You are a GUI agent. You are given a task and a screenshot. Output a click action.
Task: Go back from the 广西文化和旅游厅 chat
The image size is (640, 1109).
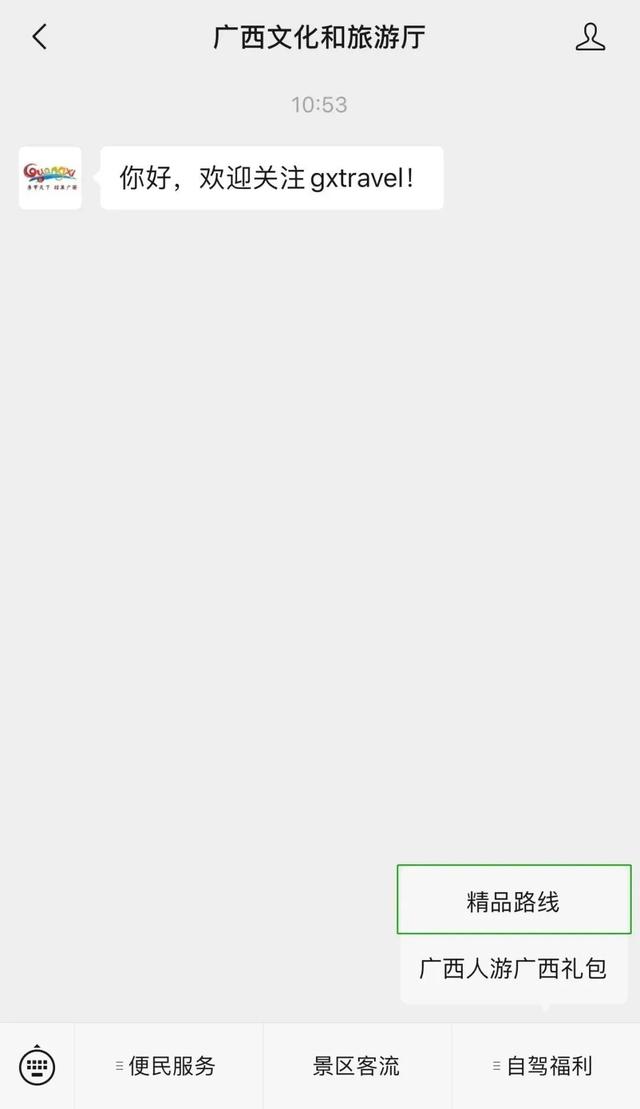coord(39,38)
